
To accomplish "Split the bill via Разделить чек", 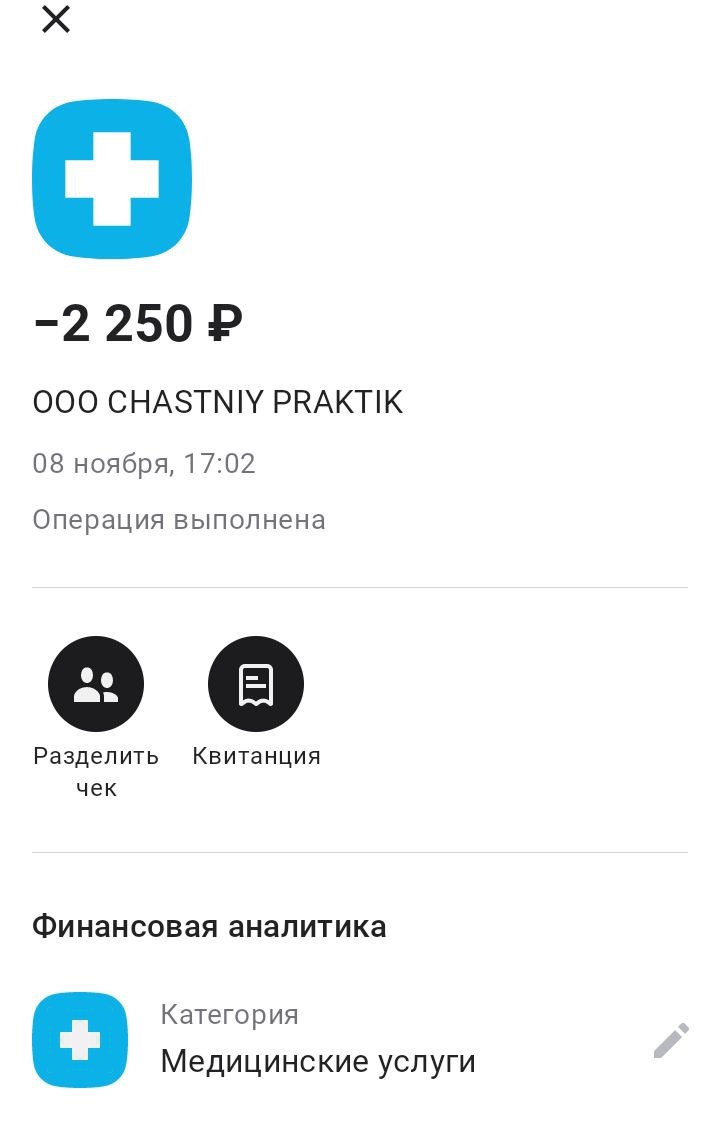I will (x=96, y=685).
